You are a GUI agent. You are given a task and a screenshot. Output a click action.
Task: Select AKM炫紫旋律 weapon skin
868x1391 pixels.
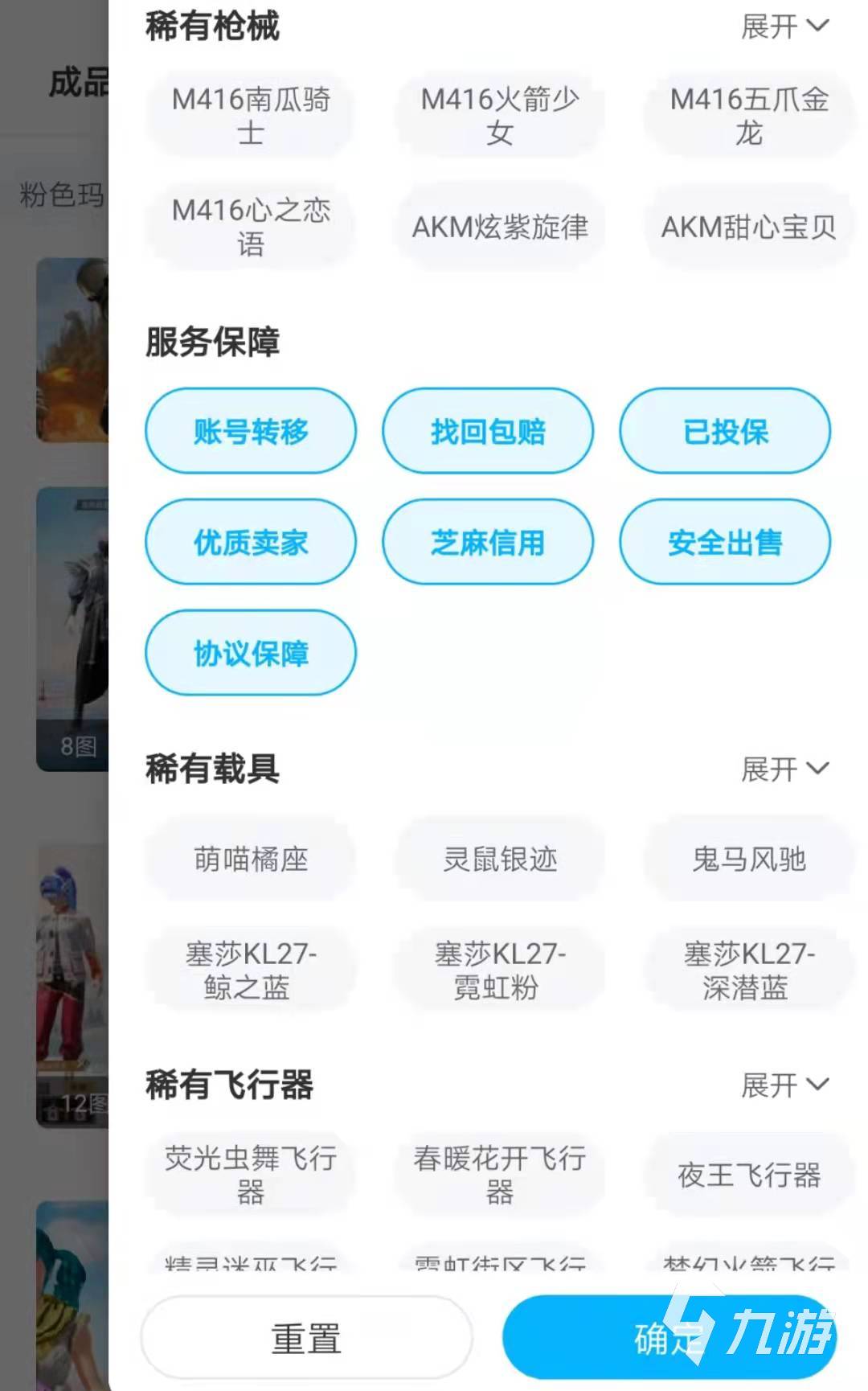[x=499, y=227]
